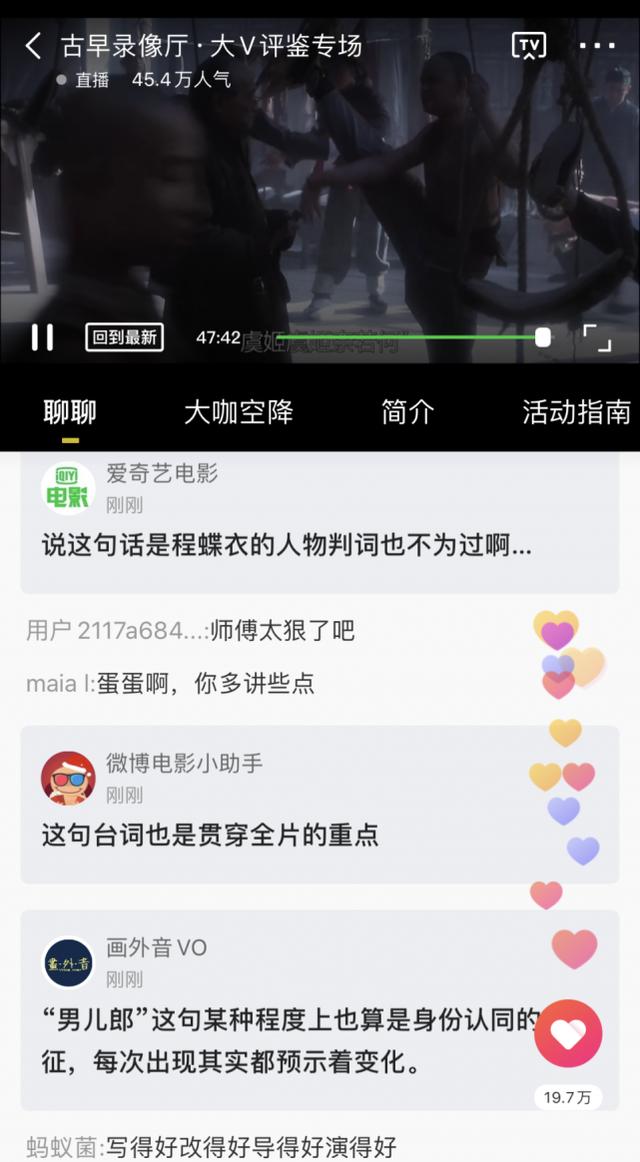View 微博电影小助手 profile avatar
Image resolution: width=640 pixels, height=1162 pixels.
click(68, 778)
